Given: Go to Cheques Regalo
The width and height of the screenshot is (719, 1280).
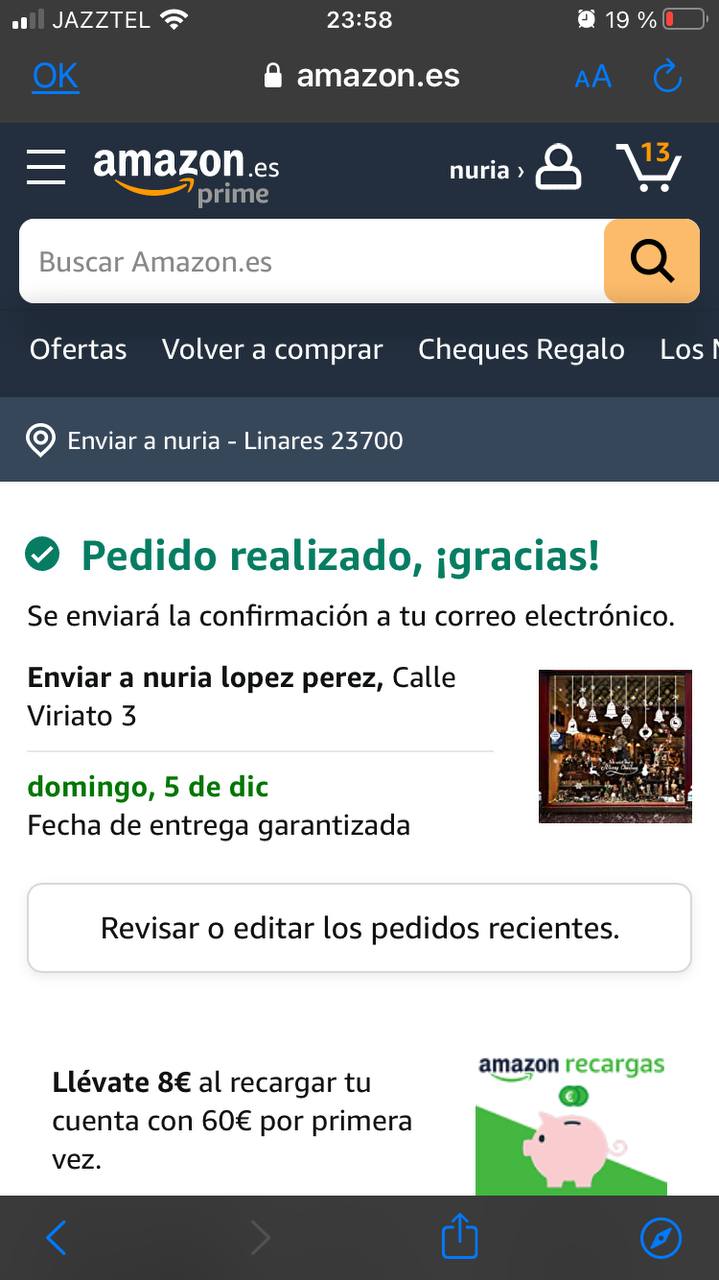Looking at the screenshot, I should pyautogui.click(x=521, y=349).
